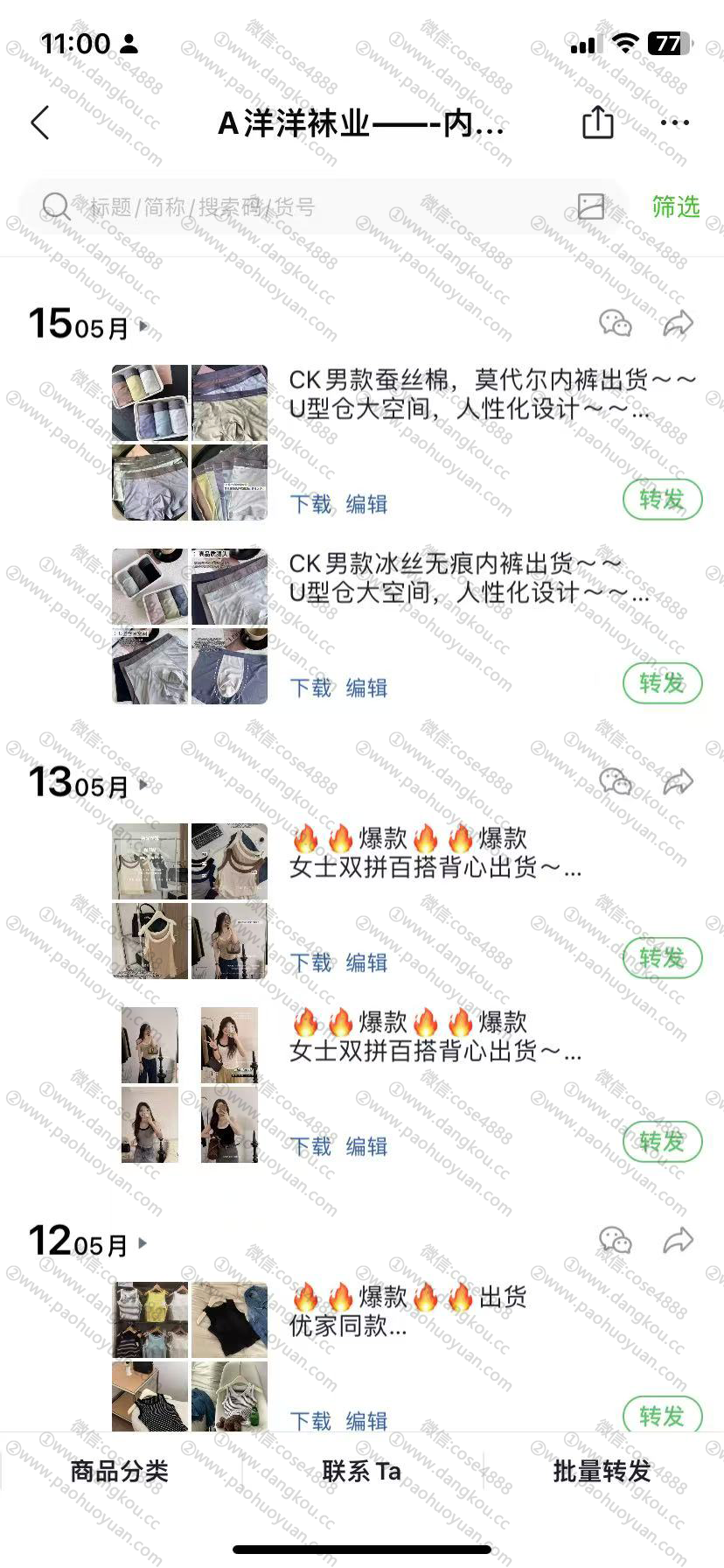
Task: Tap 下载 under 优家同款 post
Action: [311, 1420]
